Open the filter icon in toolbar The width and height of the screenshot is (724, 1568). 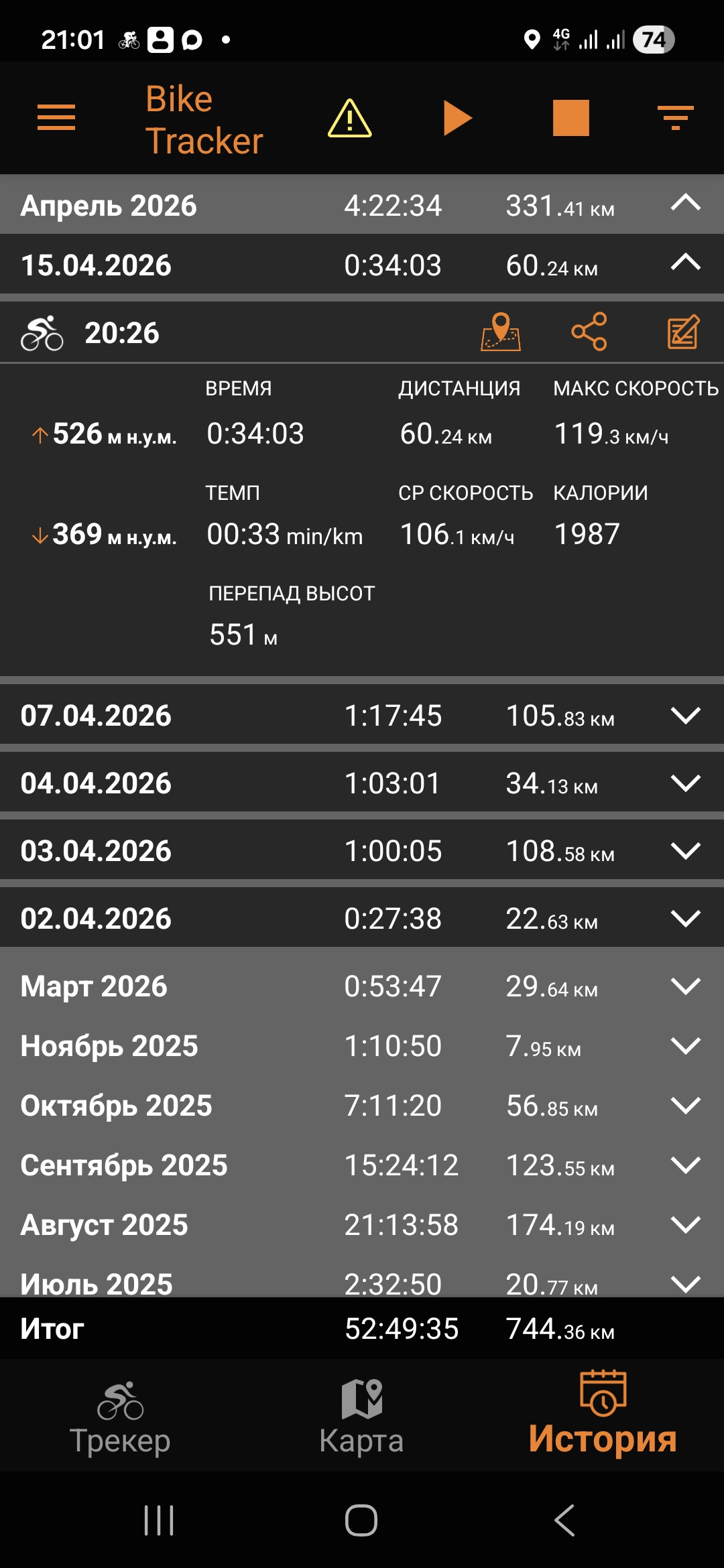(676, 118)
